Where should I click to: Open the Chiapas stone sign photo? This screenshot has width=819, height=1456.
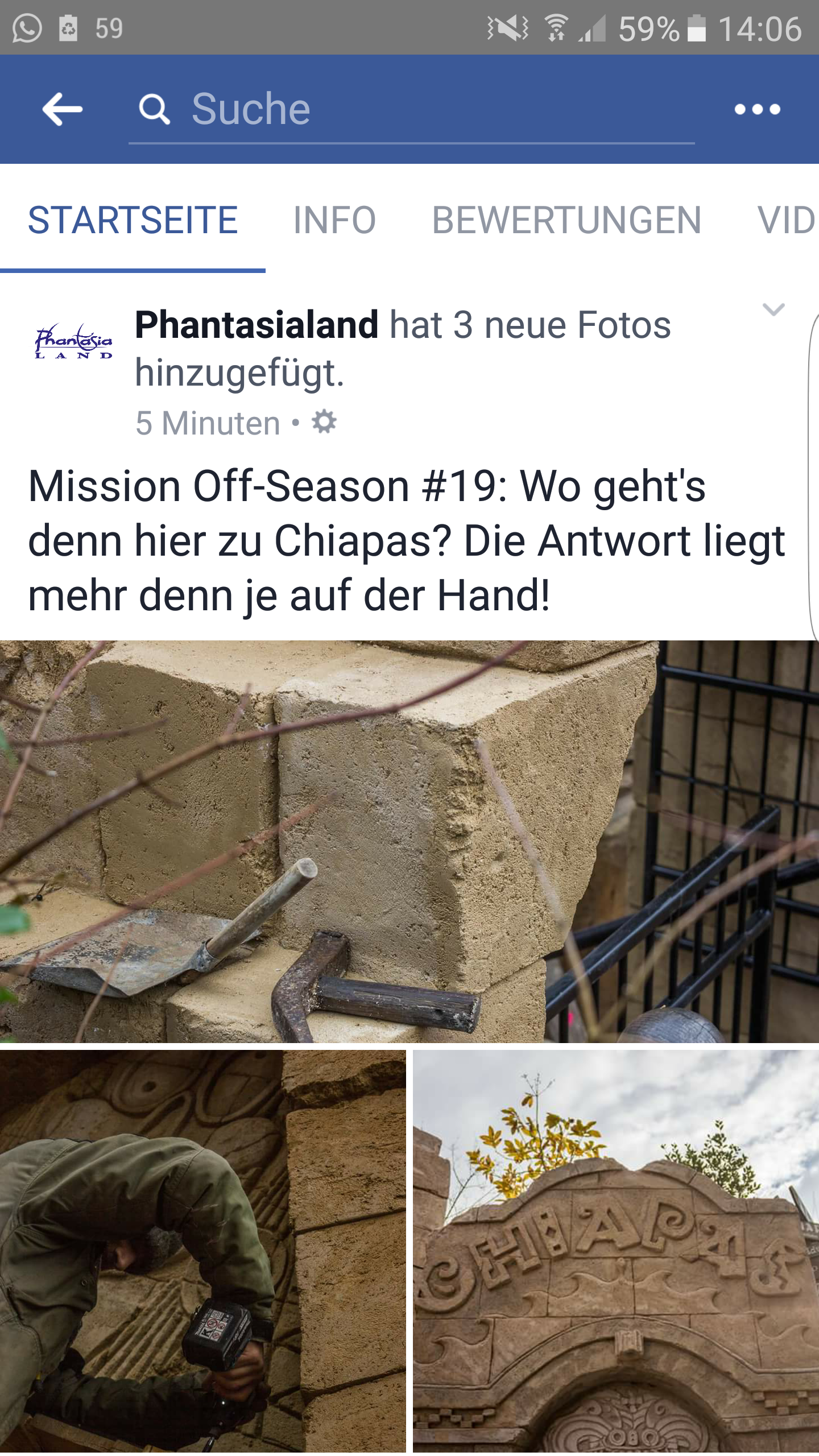[x=616, y=1253]
